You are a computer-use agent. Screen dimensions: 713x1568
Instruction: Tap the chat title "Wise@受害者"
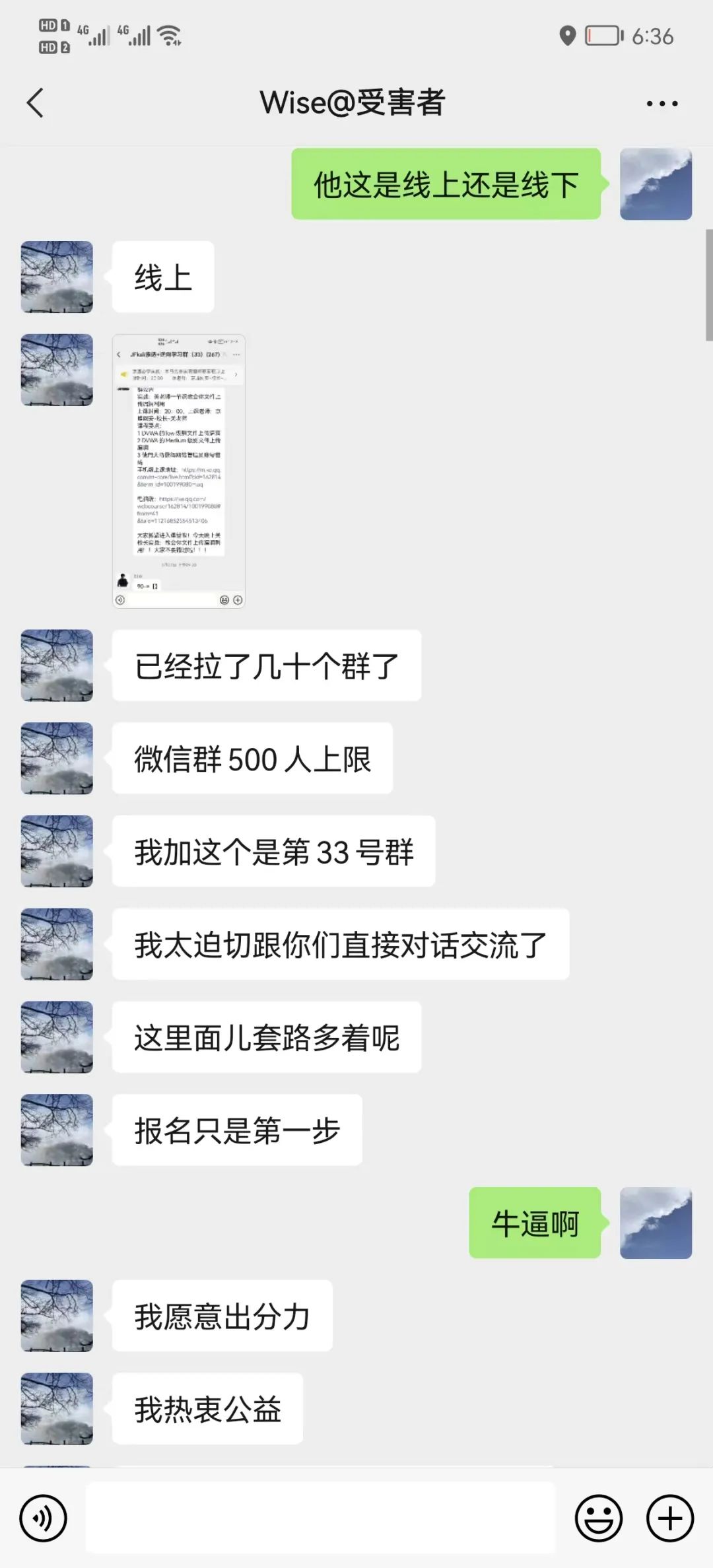pos(354,102)
